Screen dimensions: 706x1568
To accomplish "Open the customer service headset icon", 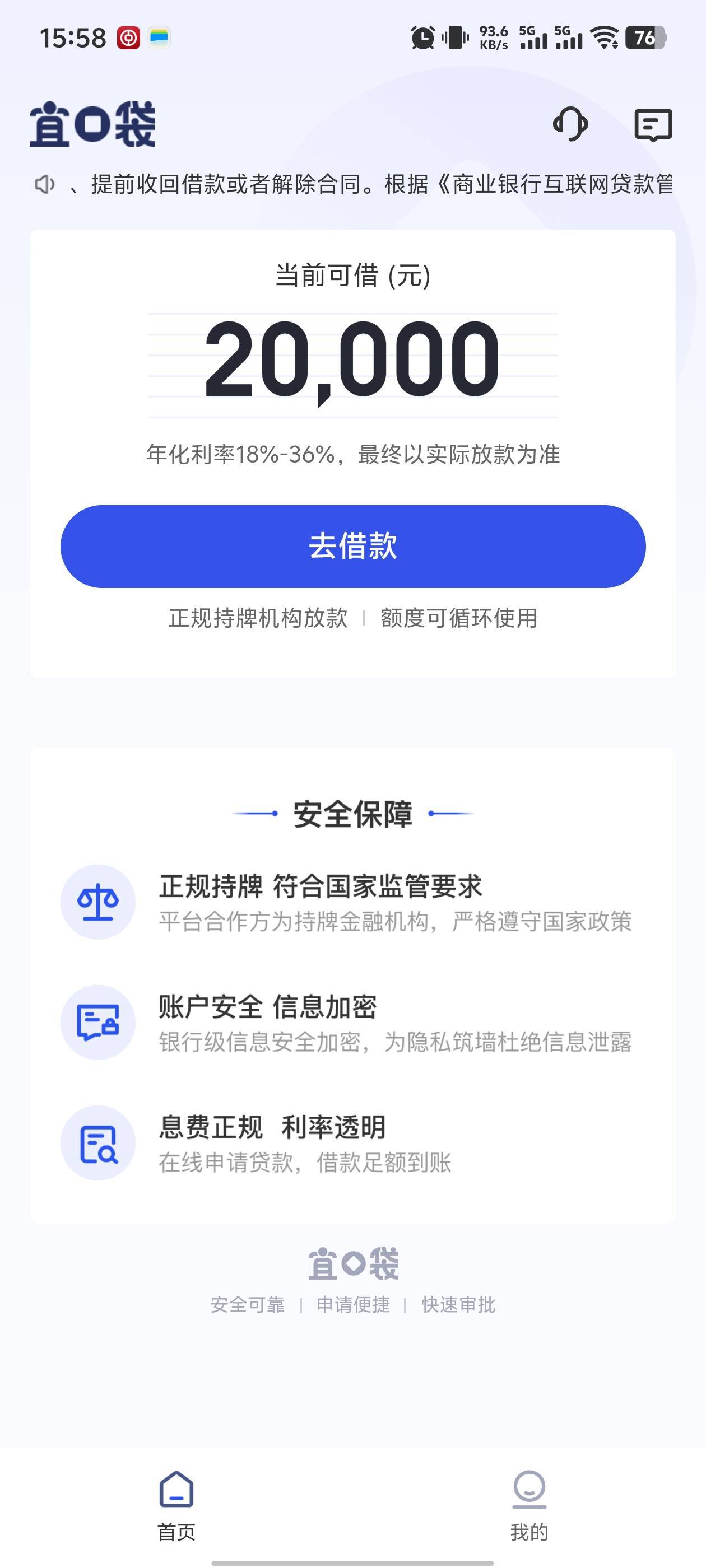I will coord(570,124).
